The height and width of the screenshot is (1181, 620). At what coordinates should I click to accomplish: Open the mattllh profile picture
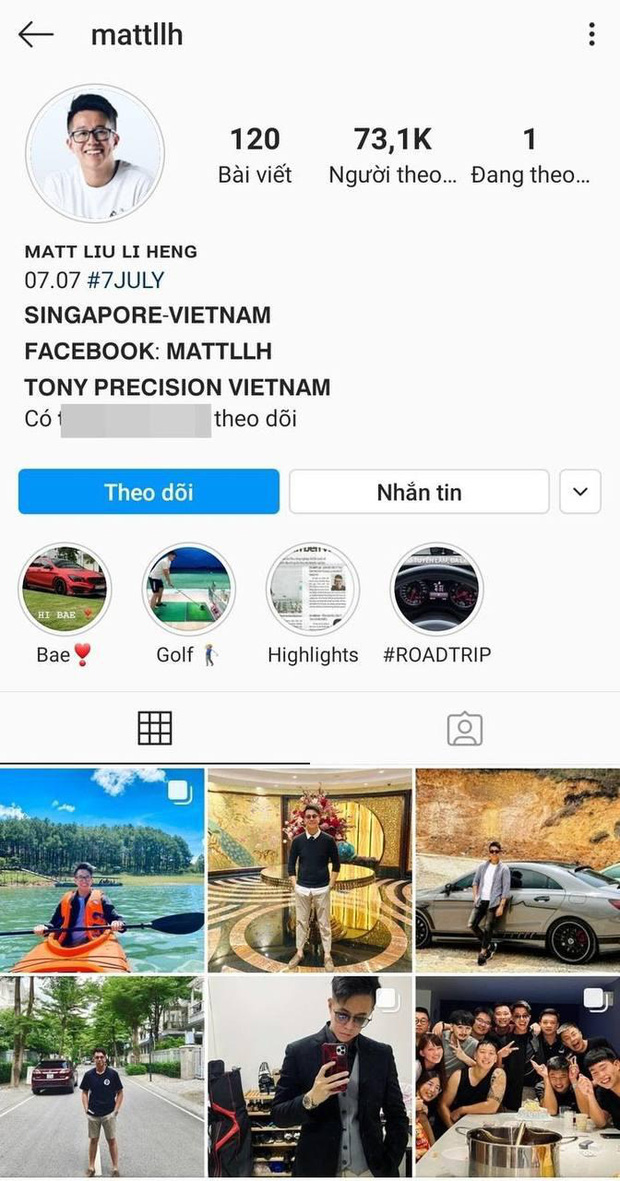pos(95,153)
